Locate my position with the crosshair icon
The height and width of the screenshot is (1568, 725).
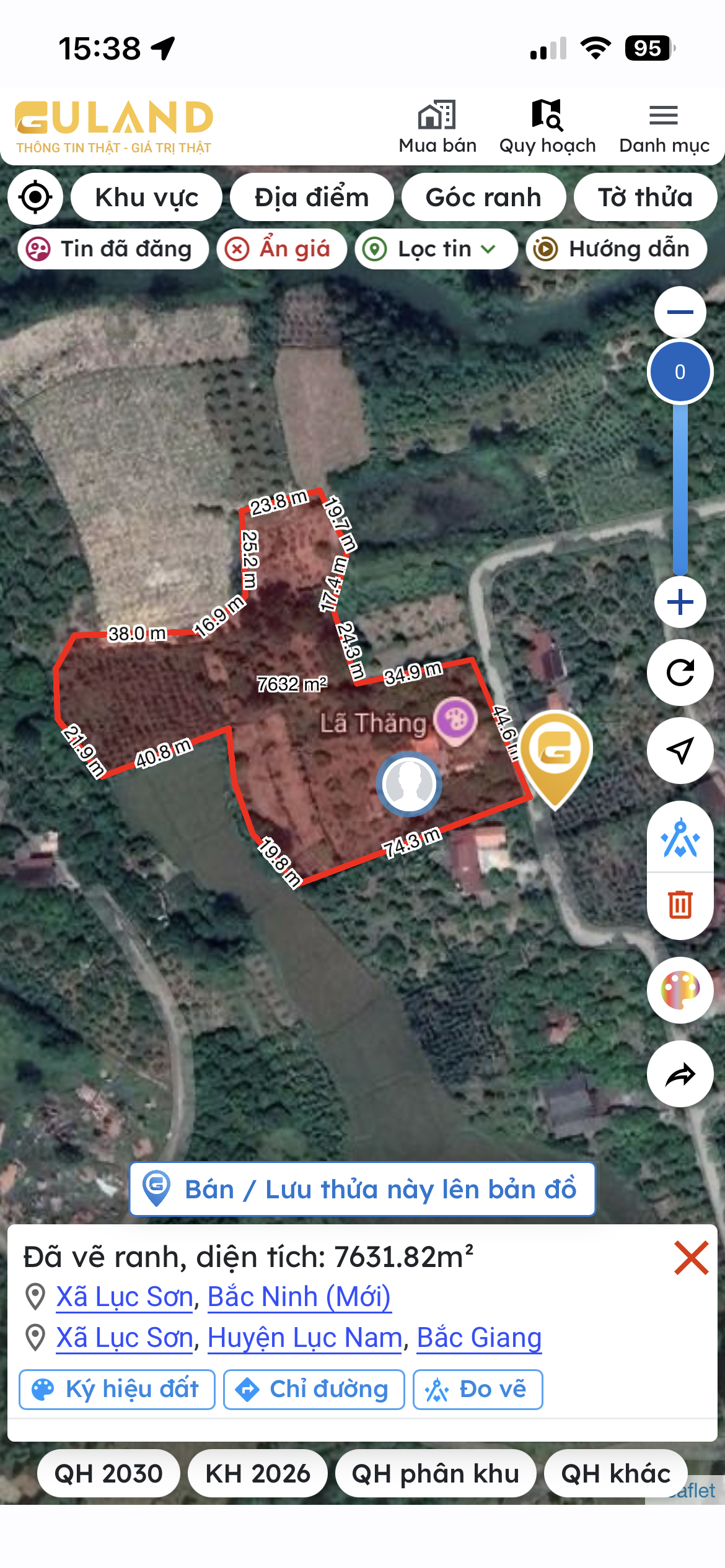(35, 197)
